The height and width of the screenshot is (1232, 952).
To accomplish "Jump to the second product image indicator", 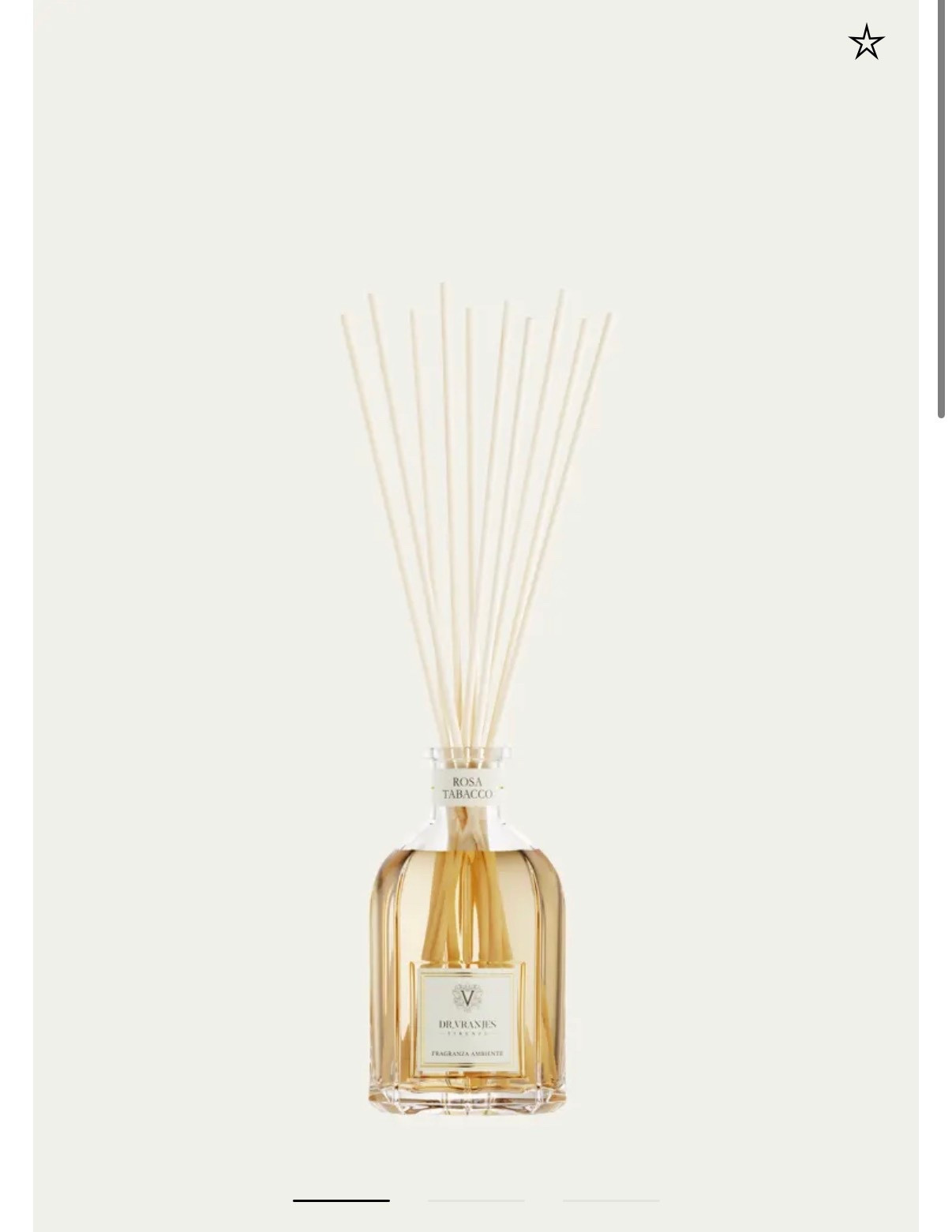I will [x=476, y=1200].
